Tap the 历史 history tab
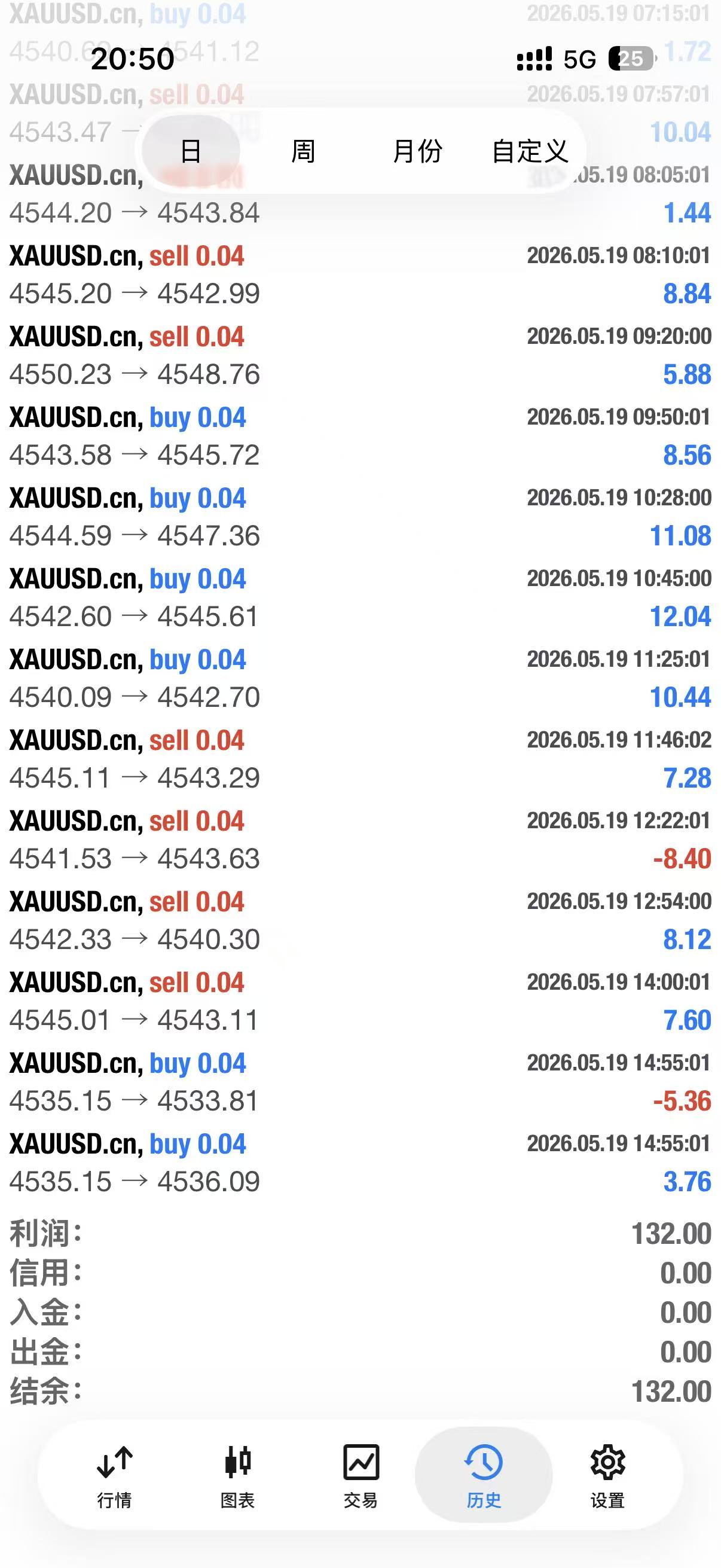Image resolution: width=721 pixels, height=1568 pixels. (x=484, y=1475)
